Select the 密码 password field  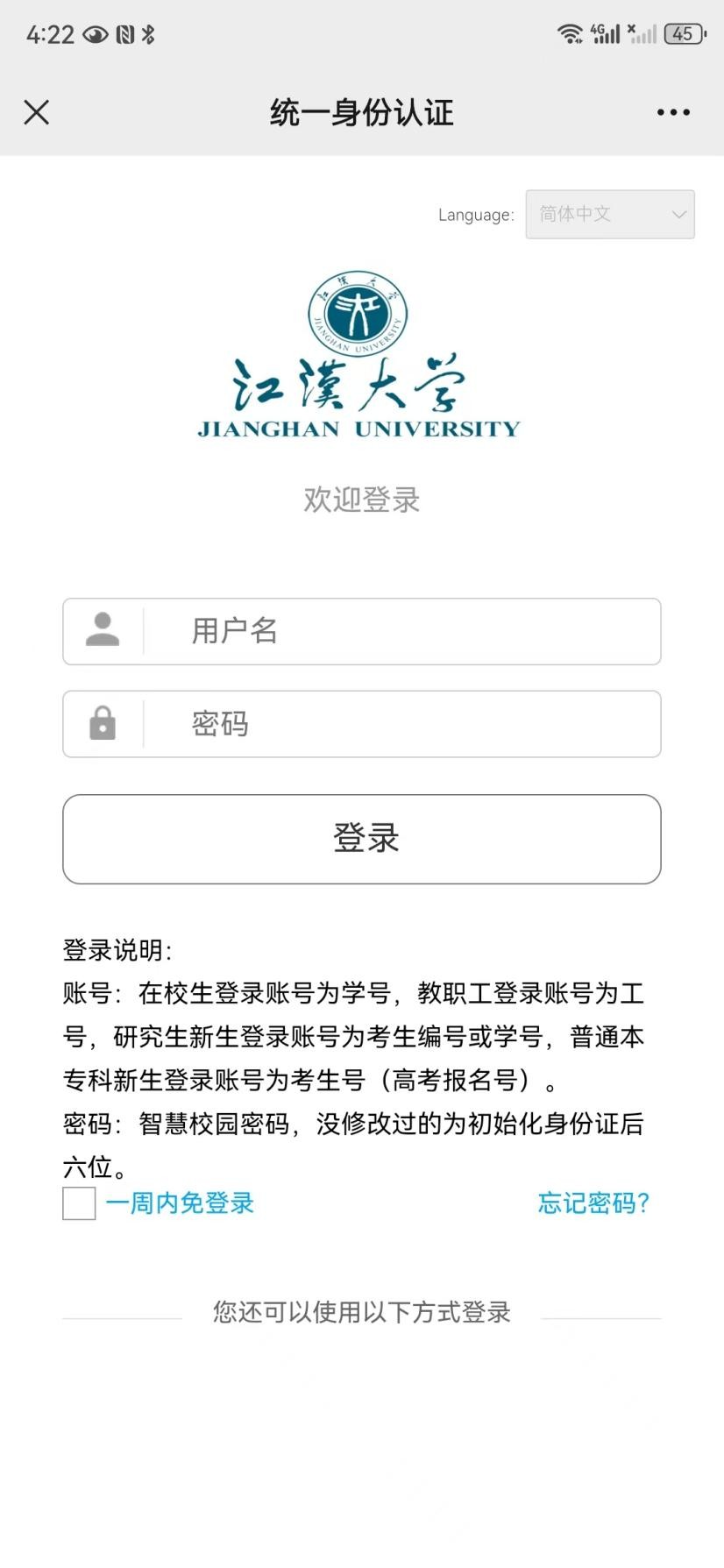point(362,724)
